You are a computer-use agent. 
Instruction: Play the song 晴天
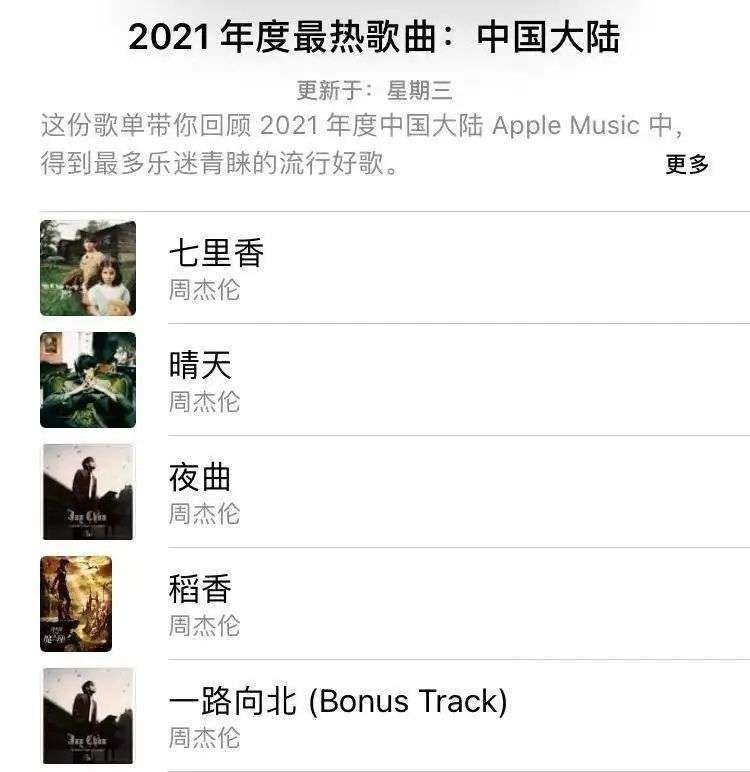click(x=200, y=366)
